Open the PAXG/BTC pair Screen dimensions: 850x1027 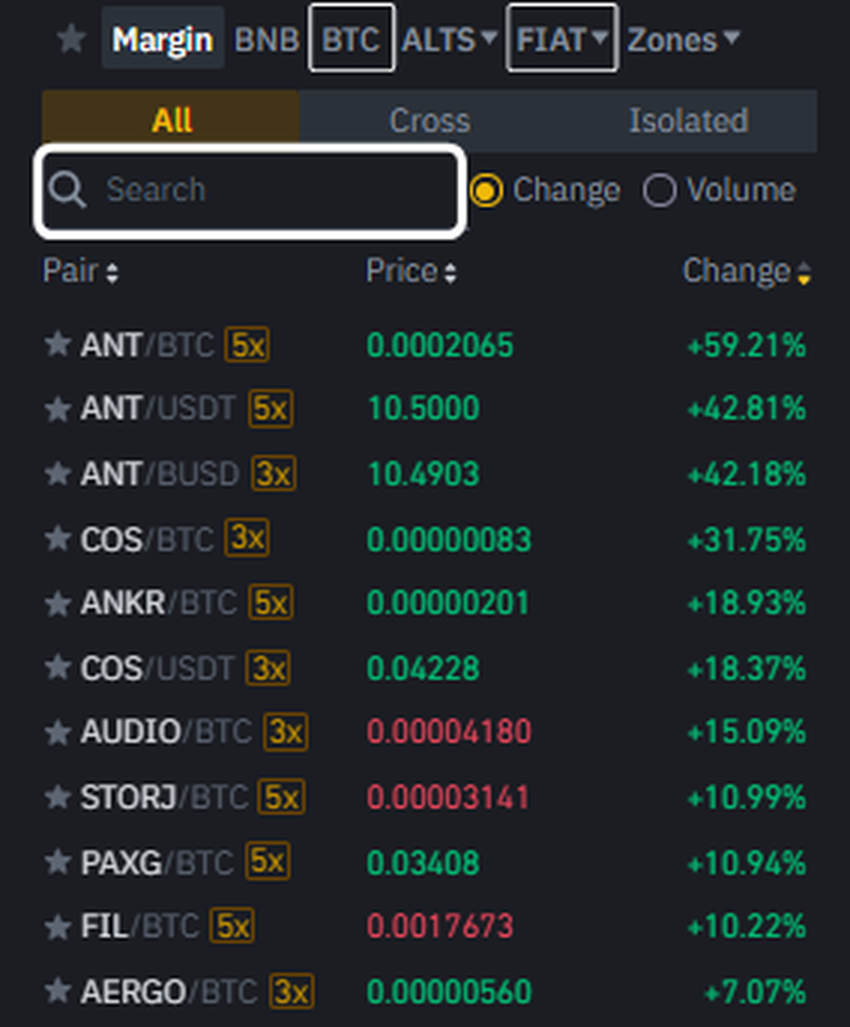pos(157,862)
